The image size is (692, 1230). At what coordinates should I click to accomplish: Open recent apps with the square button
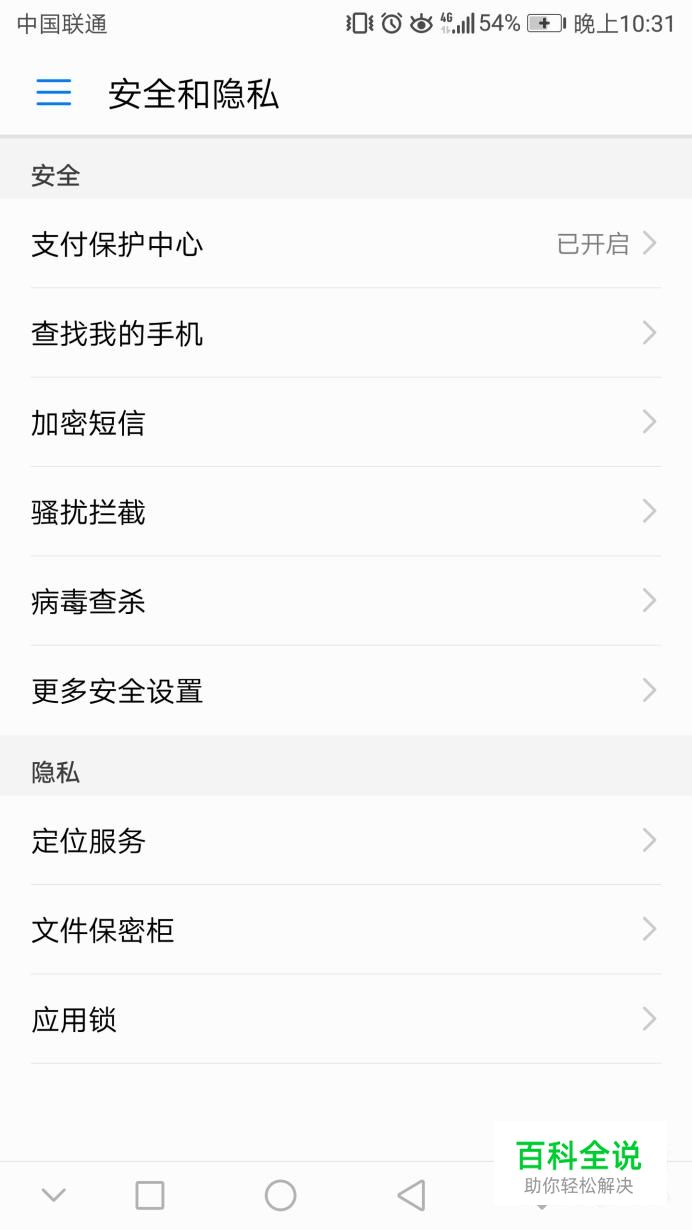point(150,1195)
